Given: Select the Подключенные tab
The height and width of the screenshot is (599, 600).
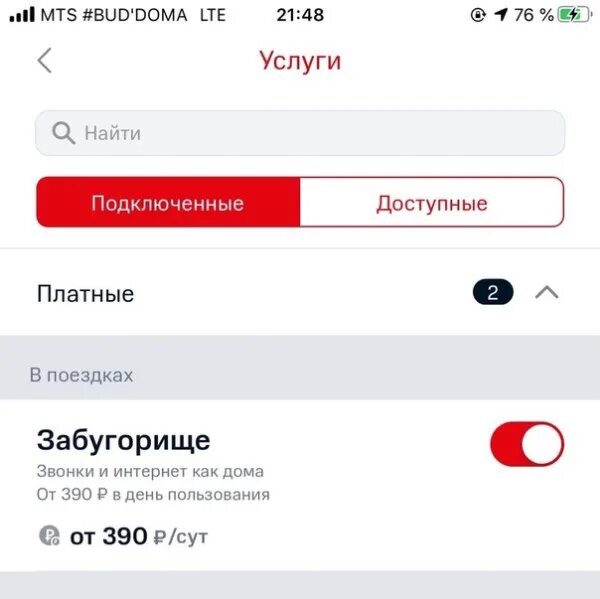Looking at the screenshot, I should [x=168, y=203].
